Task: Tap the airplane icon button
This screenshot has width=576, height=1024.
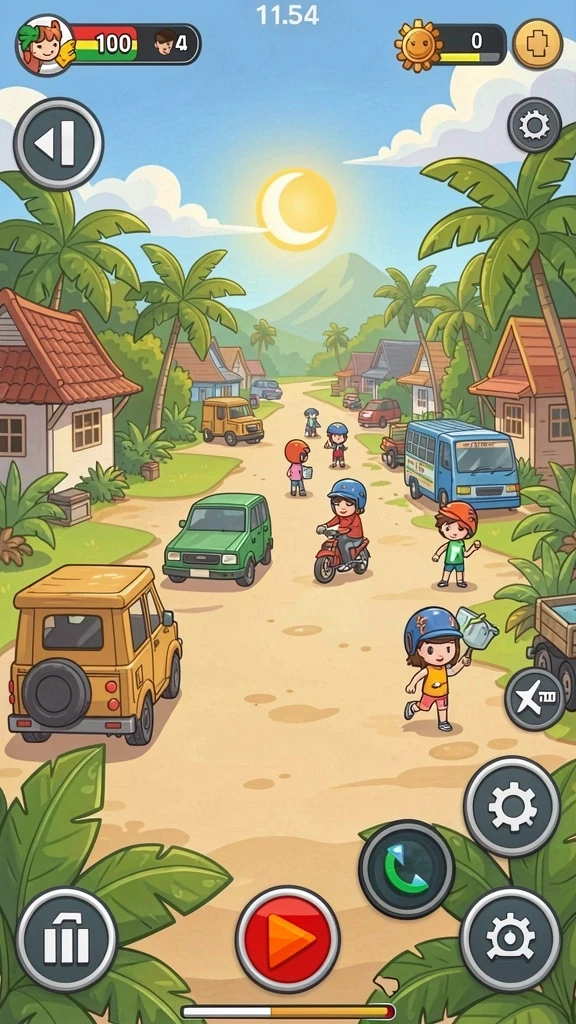Action: pyautogui.click(x=535, y=699)
